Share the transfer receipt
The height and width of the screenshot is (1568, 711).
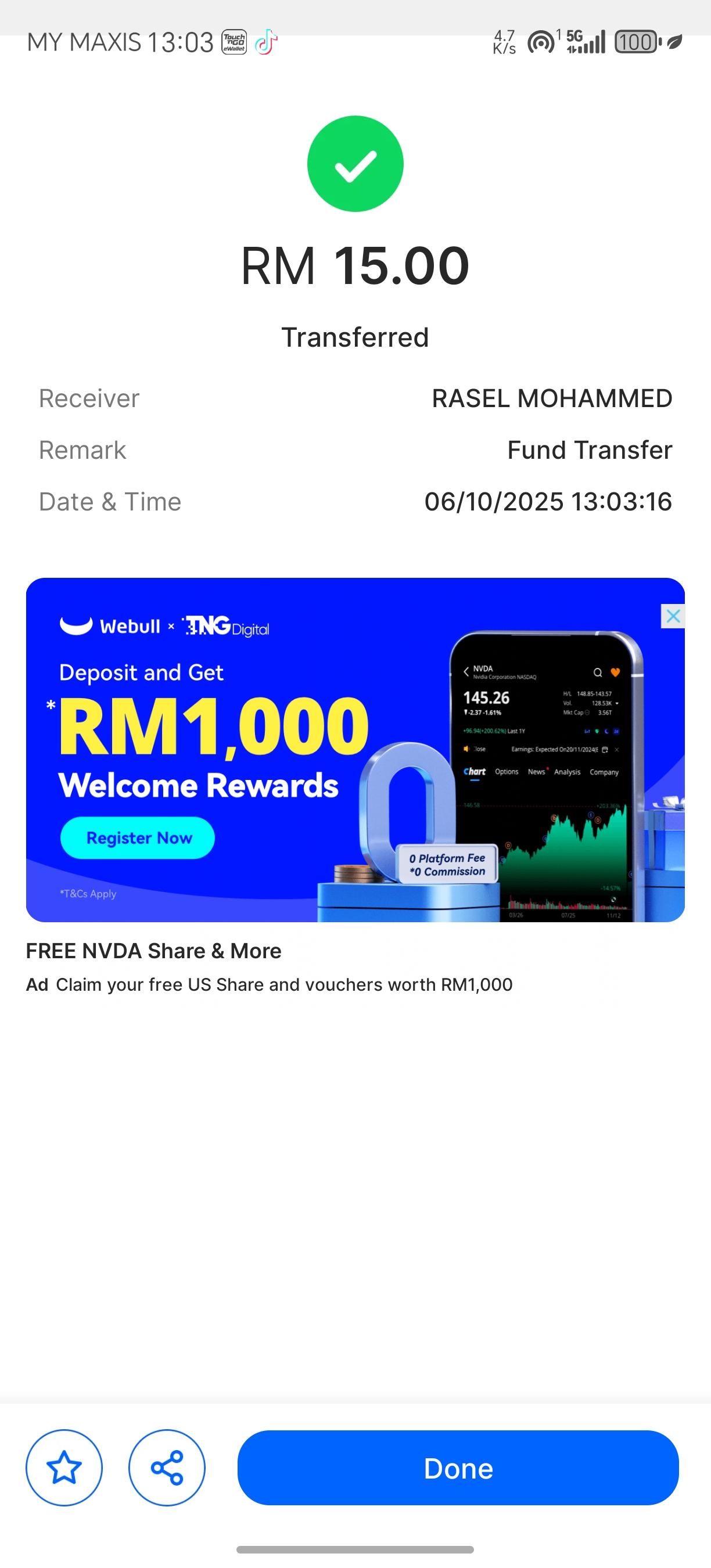(x=167, y=1468)
